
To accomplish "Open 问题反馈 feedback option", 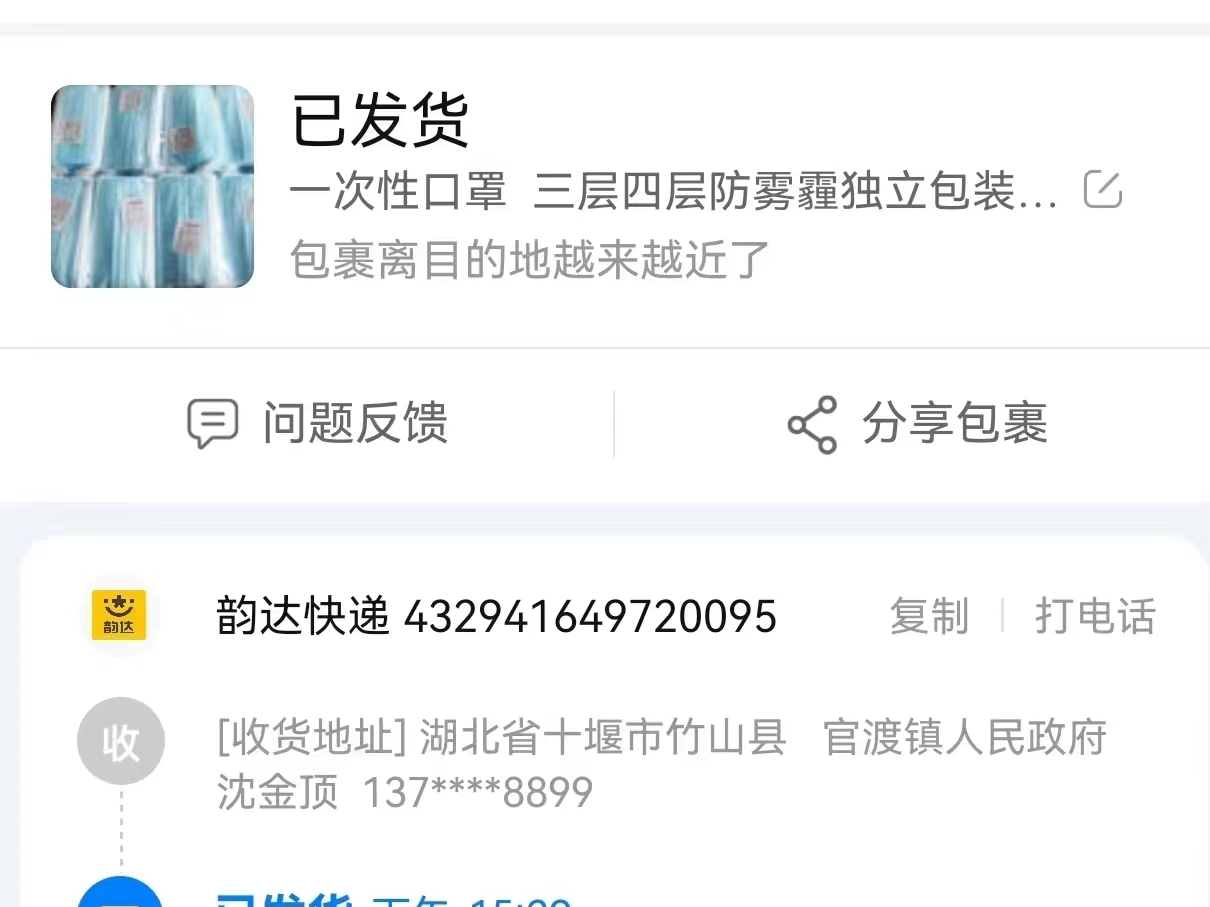I will 318,423.
